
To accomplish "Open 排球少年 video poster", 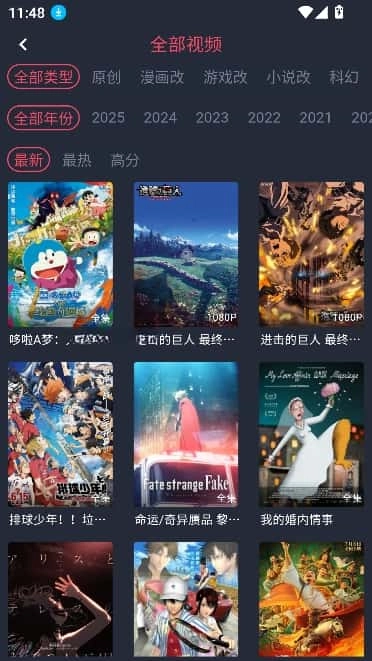I will coord(60,434).
